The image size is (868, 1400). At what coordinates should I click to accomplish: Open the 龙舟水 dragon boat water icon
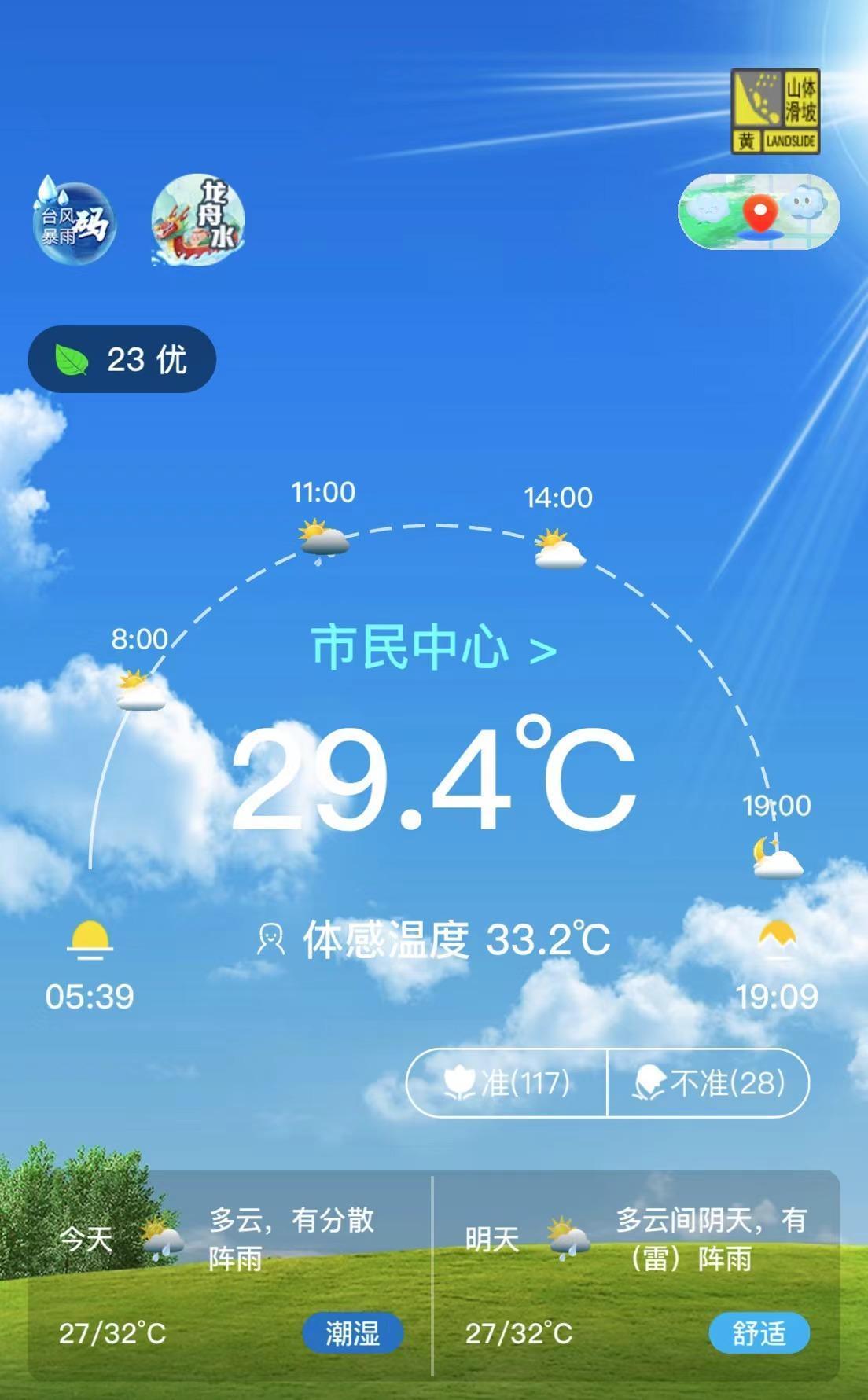click(x=198, y=220)
